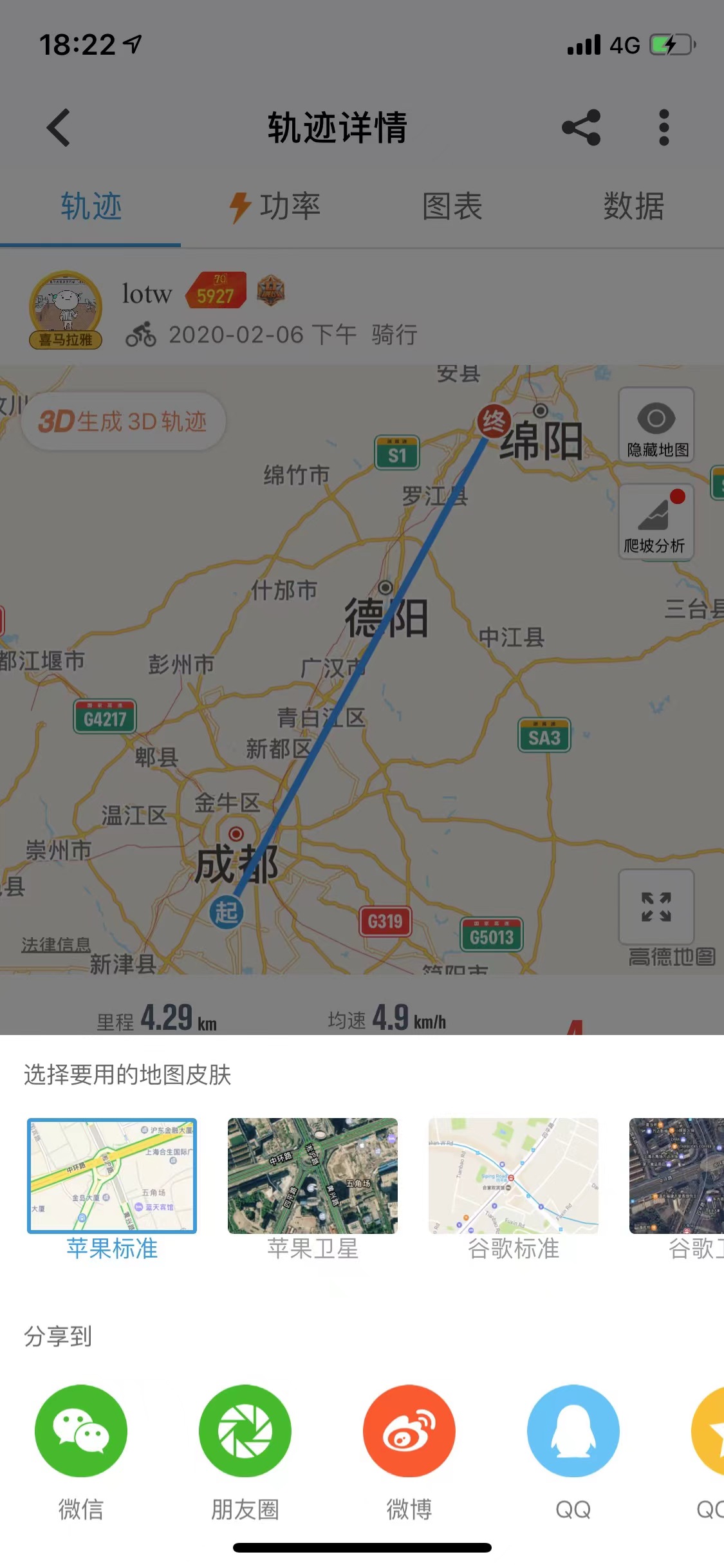Share to 朋友圈 moments
This screenshot has width=724, height=1568.
pos(245,1431)
